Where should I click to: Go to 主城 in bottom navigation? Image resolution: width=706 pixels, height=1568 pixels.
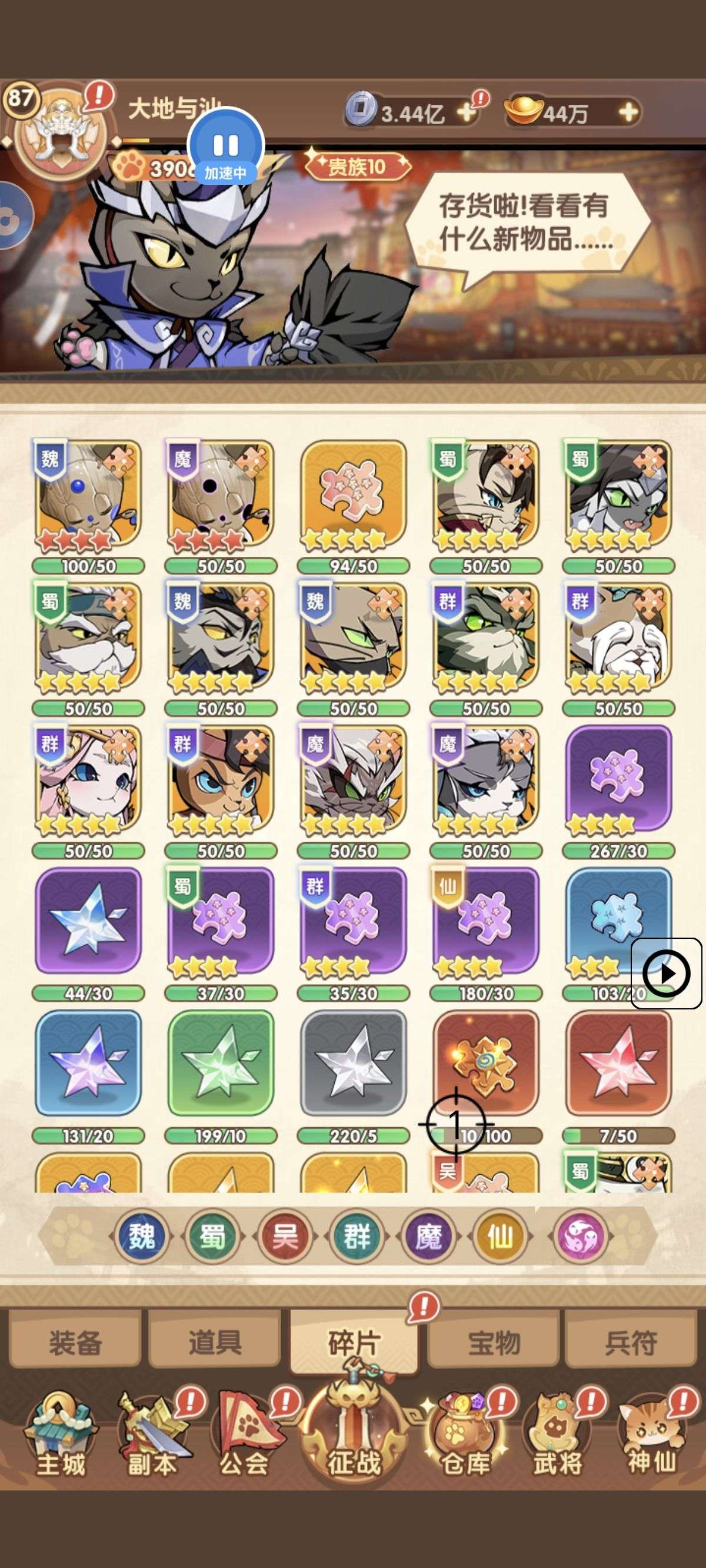click(x=59, y=1443)
